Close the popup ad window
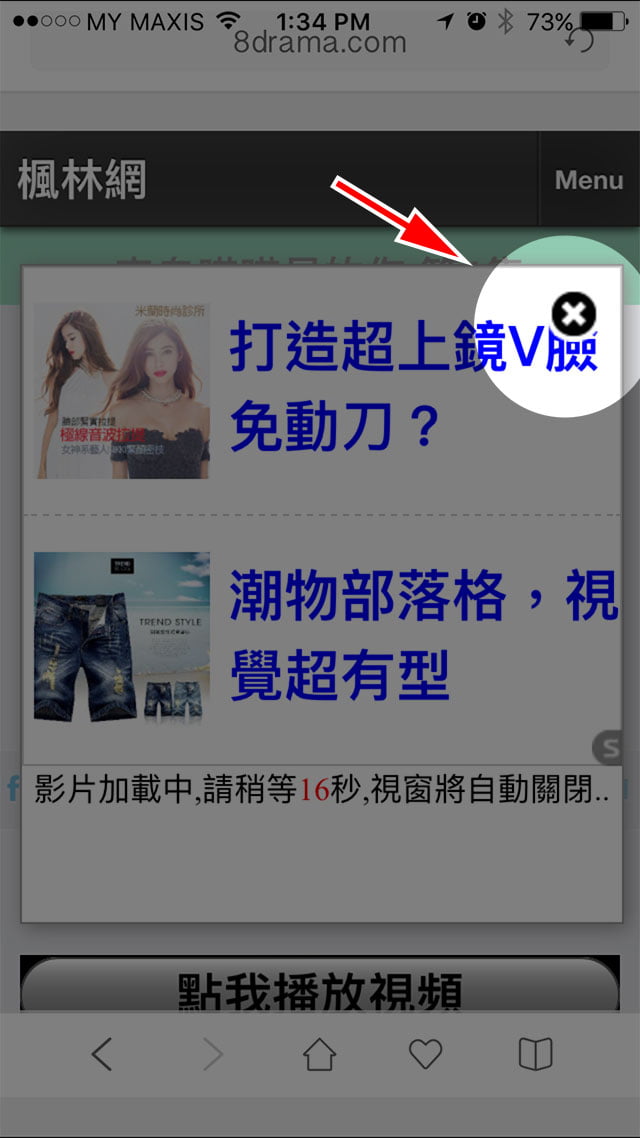Screen dimensions: 640x1138 click(x=573, y=314)
